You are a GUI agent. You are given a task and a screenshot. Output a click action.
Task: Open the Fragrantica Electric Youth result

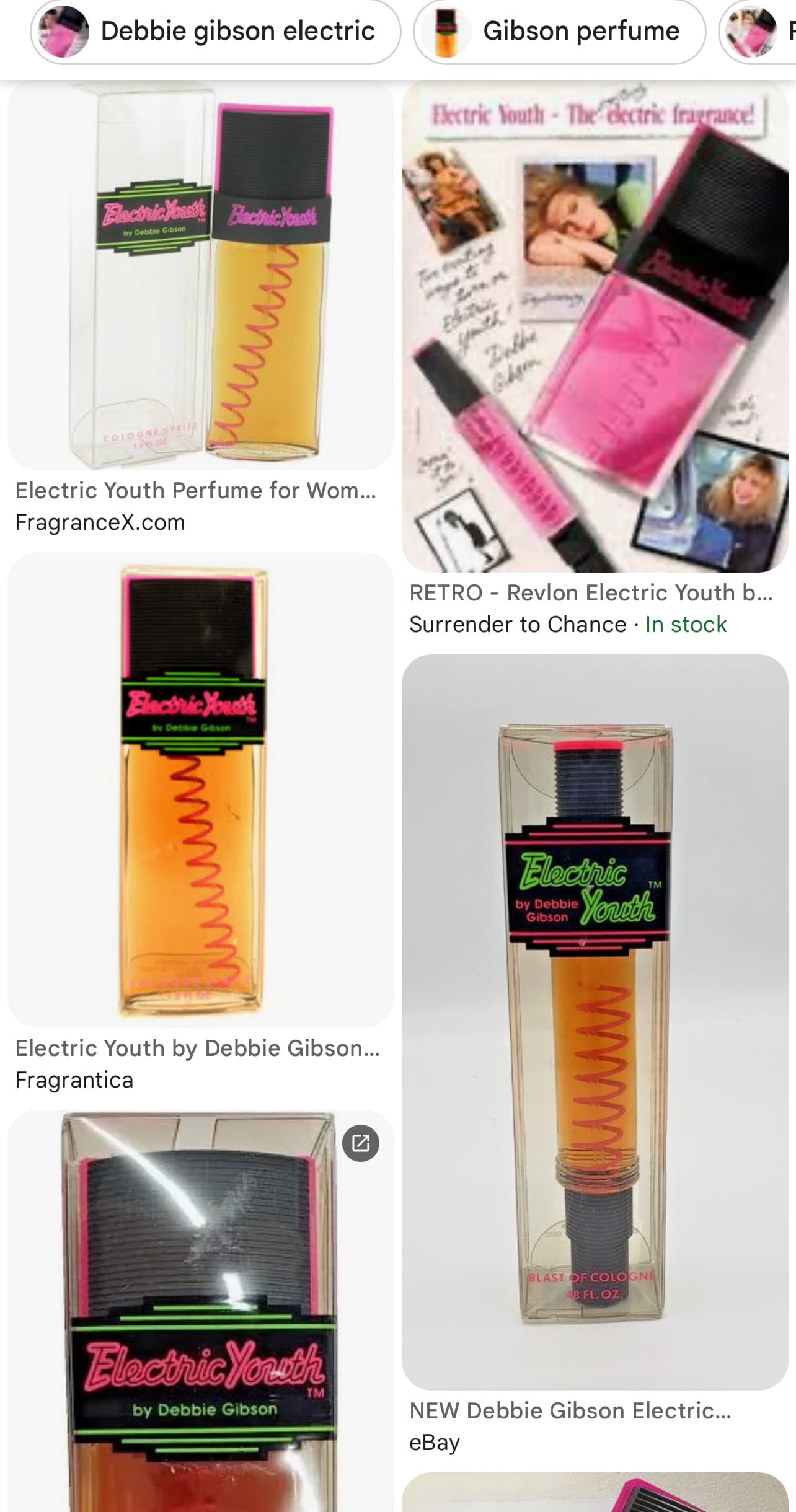(200, 790)
